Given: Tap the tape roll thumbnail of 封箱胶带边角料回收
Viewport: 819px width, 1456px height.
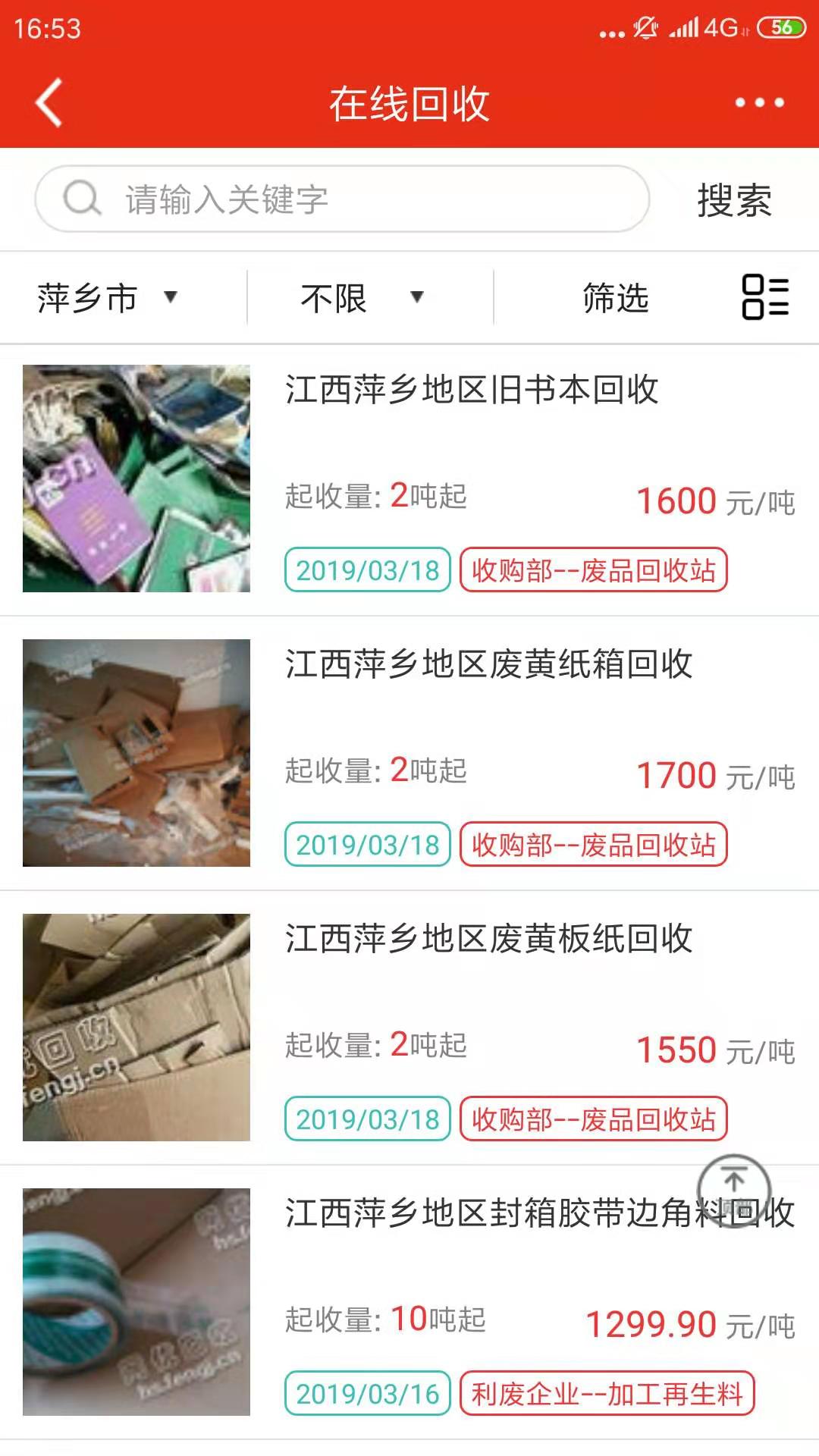Looking at the screenshot, I should (x=136, y=1301).
